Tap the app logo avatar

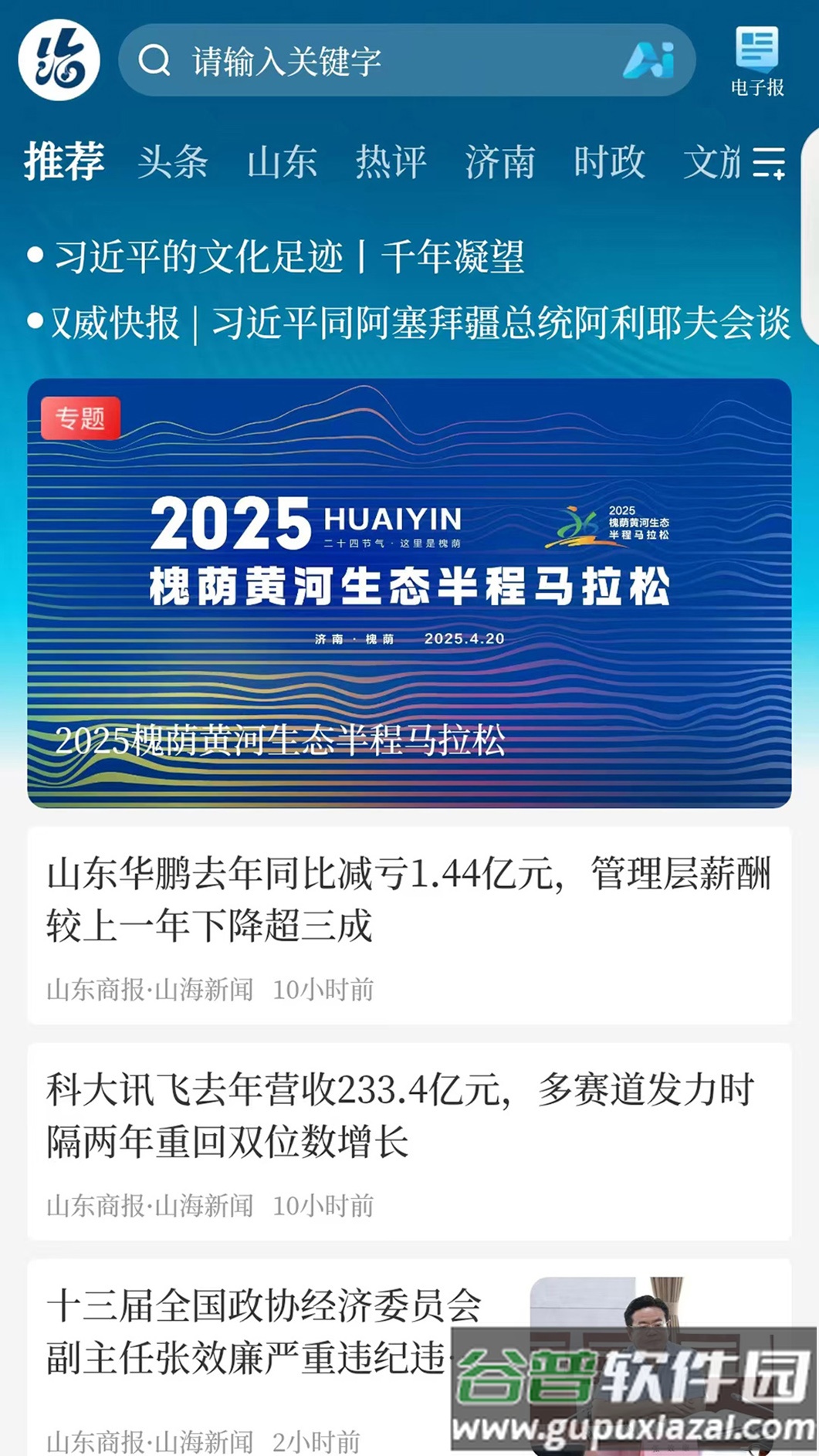(59, 60)
